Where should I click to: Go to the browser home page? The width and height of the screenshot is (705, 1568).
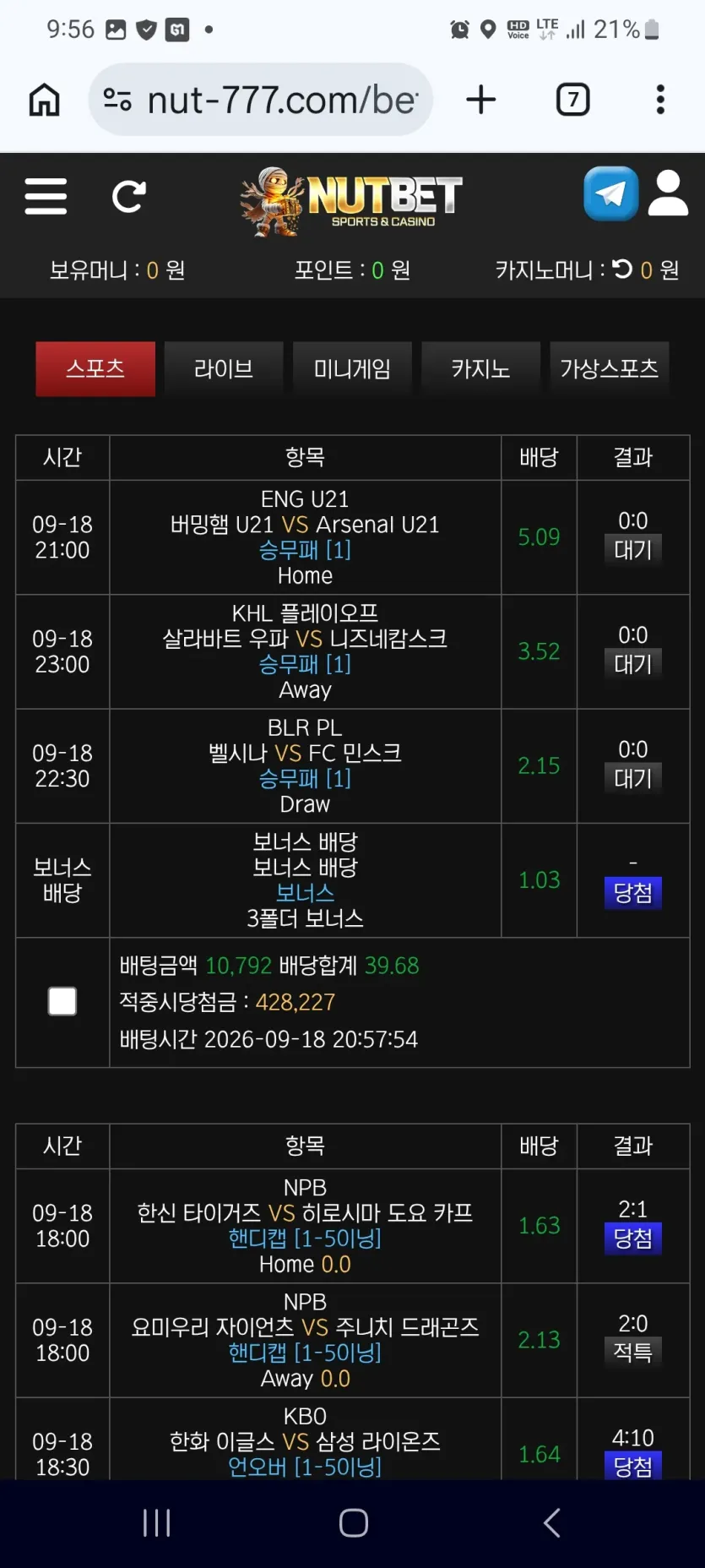[x=45, y=100]
